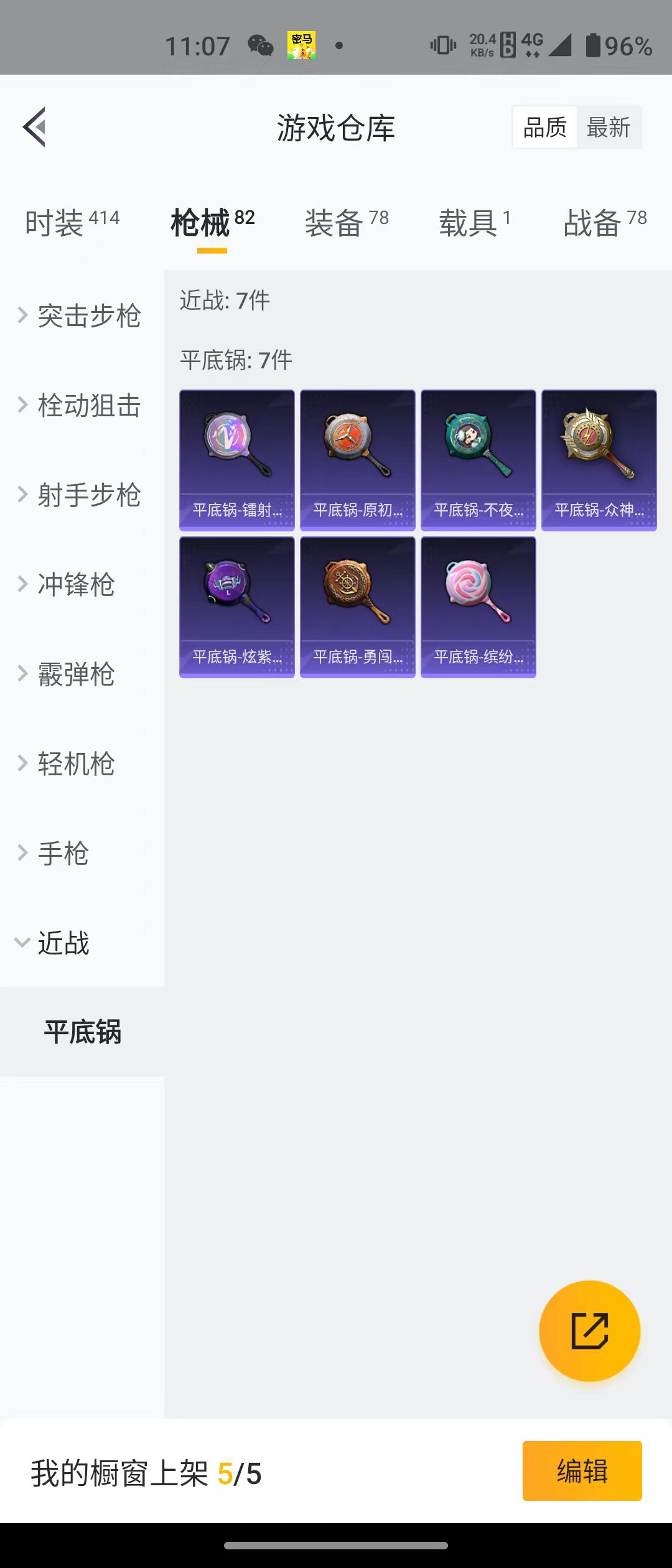Sort by 品质
The height and width of the screenshot is (1568, 672).
tap(545, 128)
